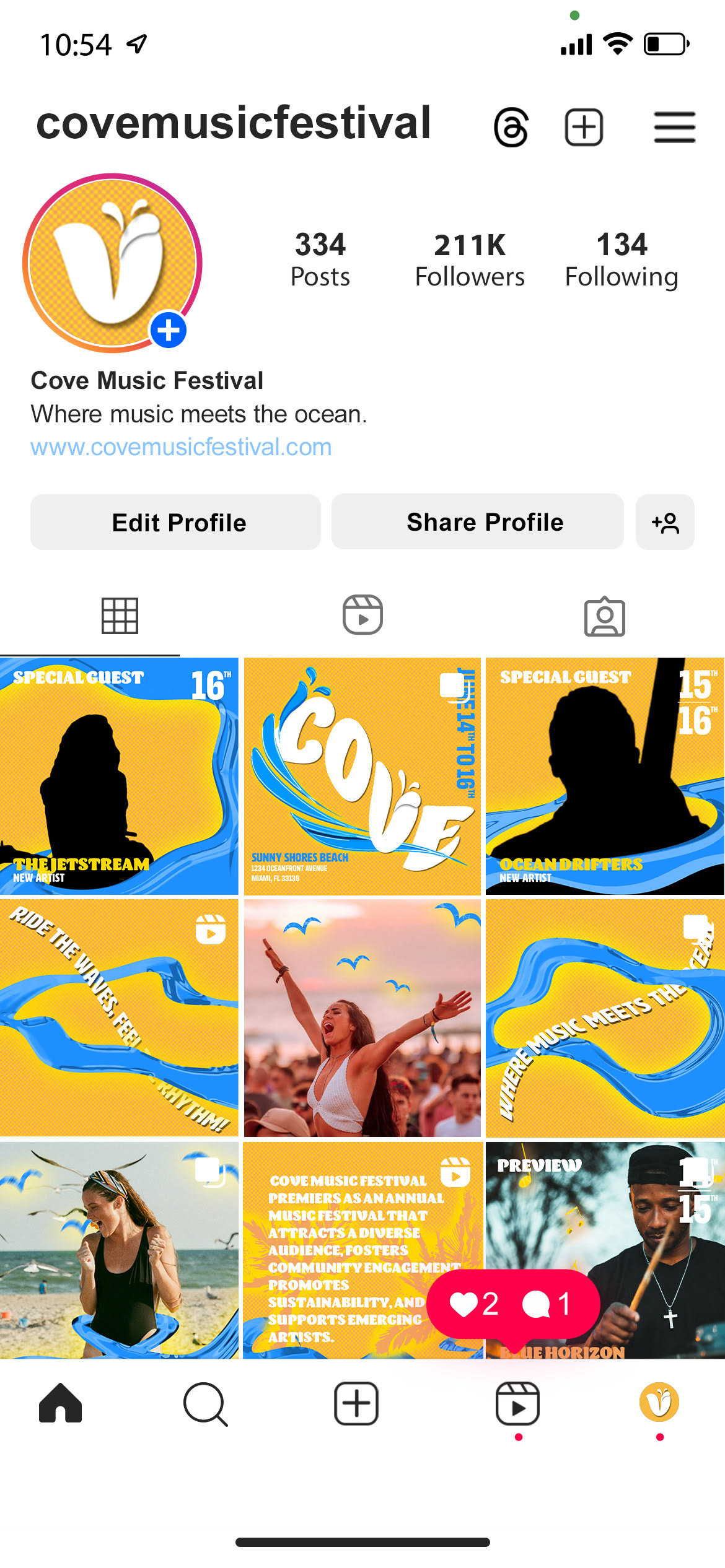Open the Ocean Drifters special guest post
The height and width of the screenshot is (1568, 725).
pyautogui.click(x=605, y=776)
